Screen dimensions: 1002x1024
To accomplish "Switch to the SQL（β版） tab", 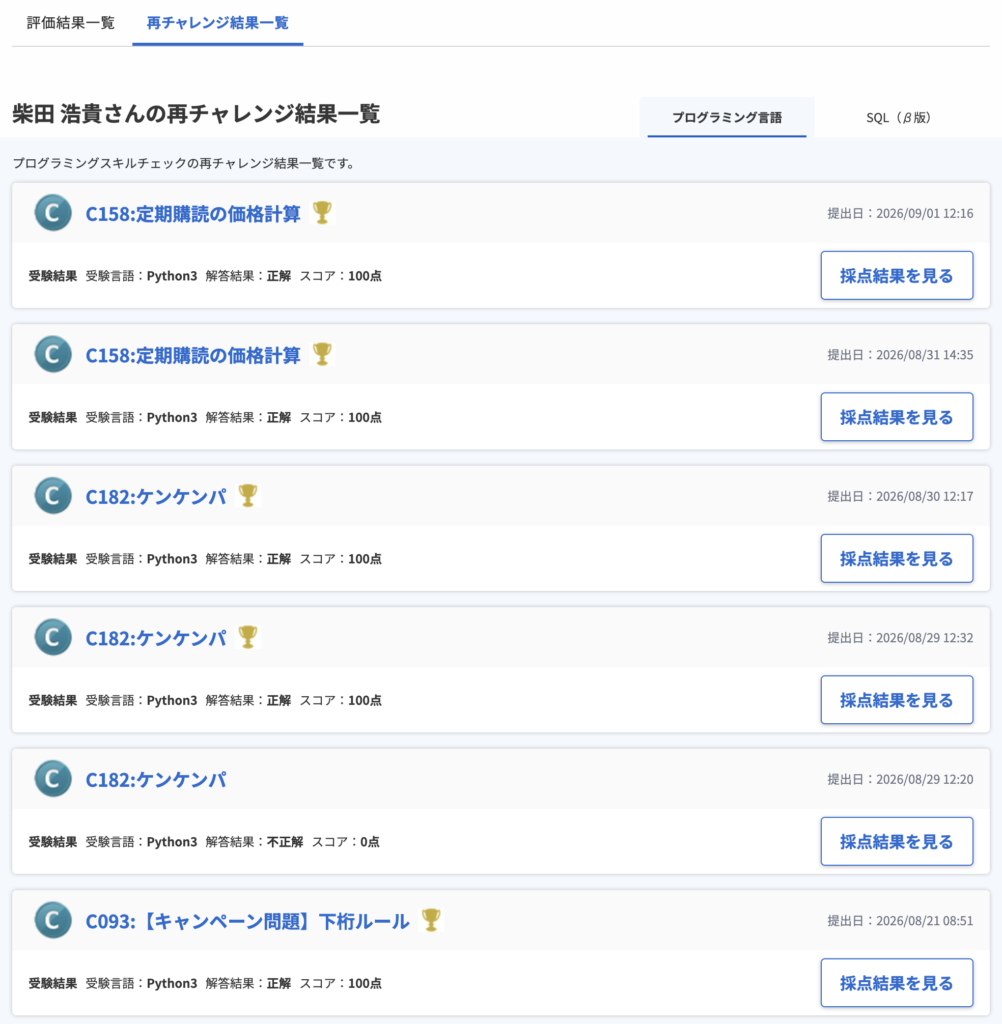I will tap(898, 118).
